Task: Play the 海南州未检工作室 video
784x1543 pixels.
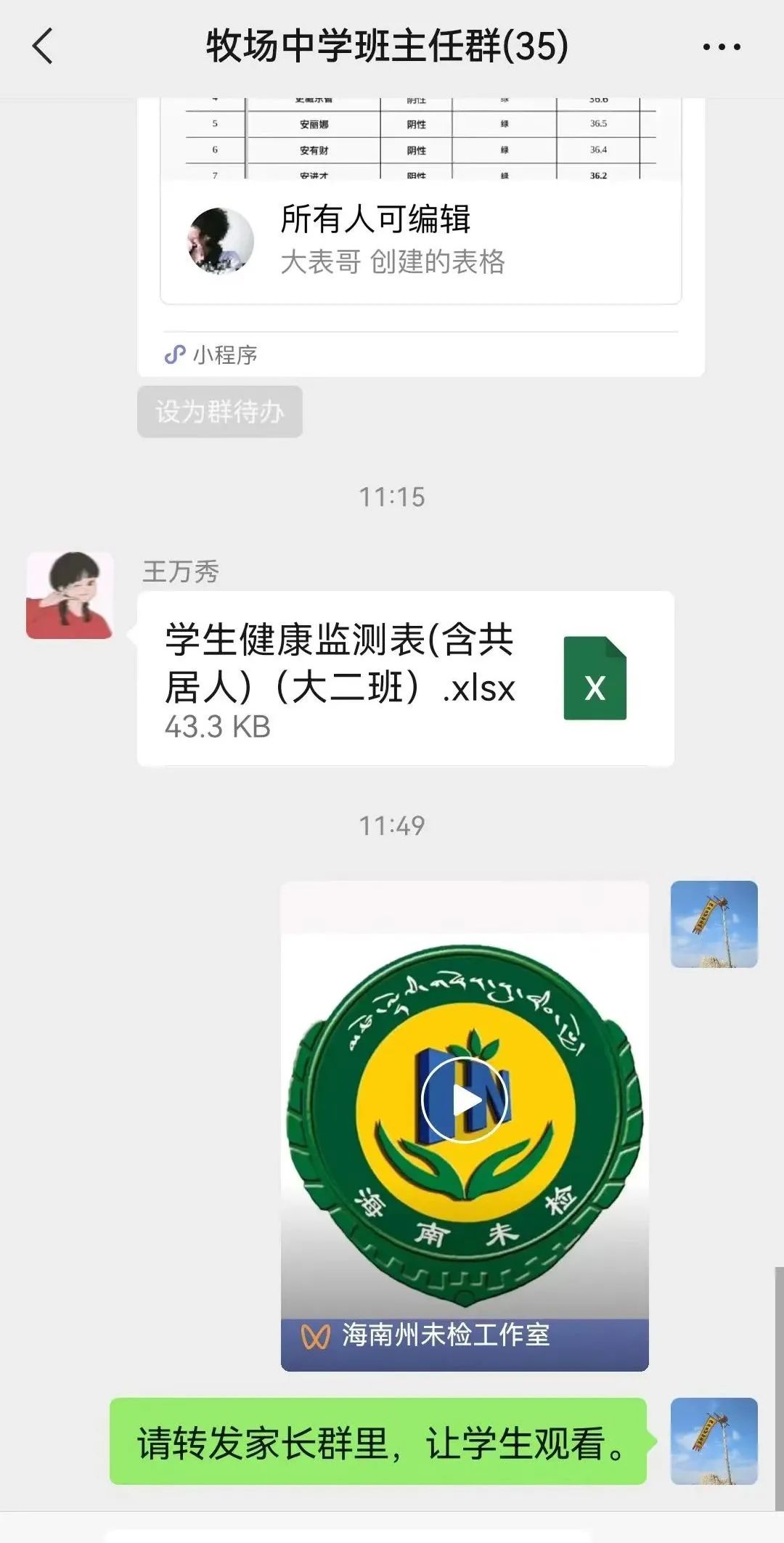Action: 464,1101
